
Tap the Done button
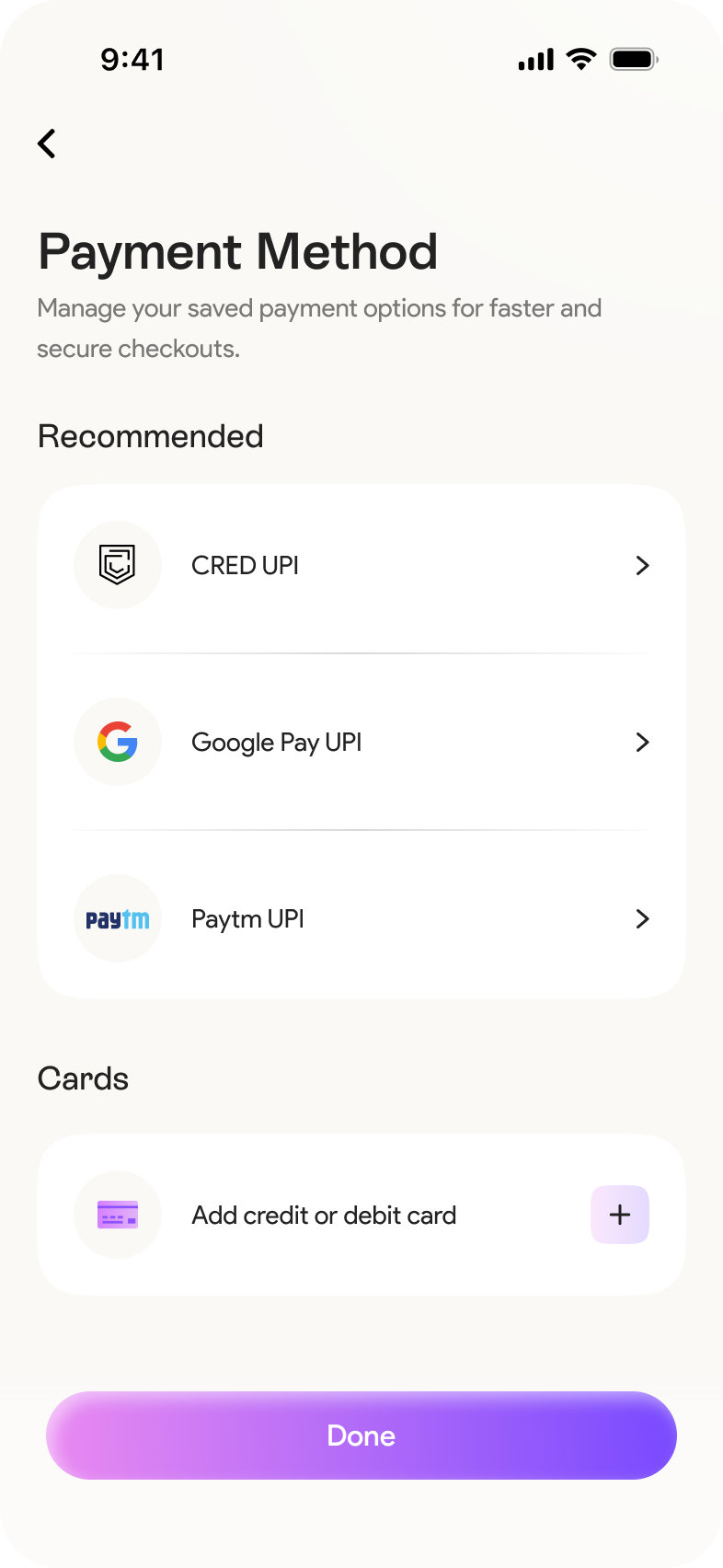point(361,1435)
